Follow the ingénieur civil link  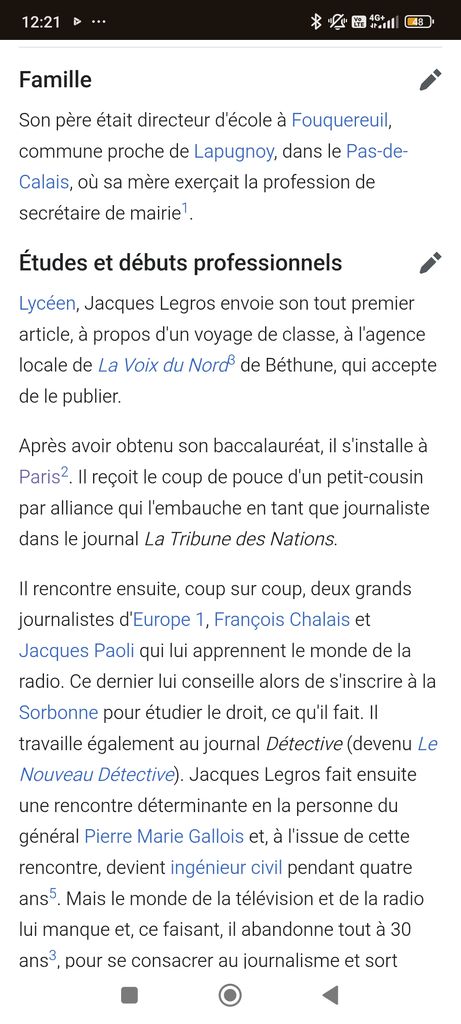226,868
